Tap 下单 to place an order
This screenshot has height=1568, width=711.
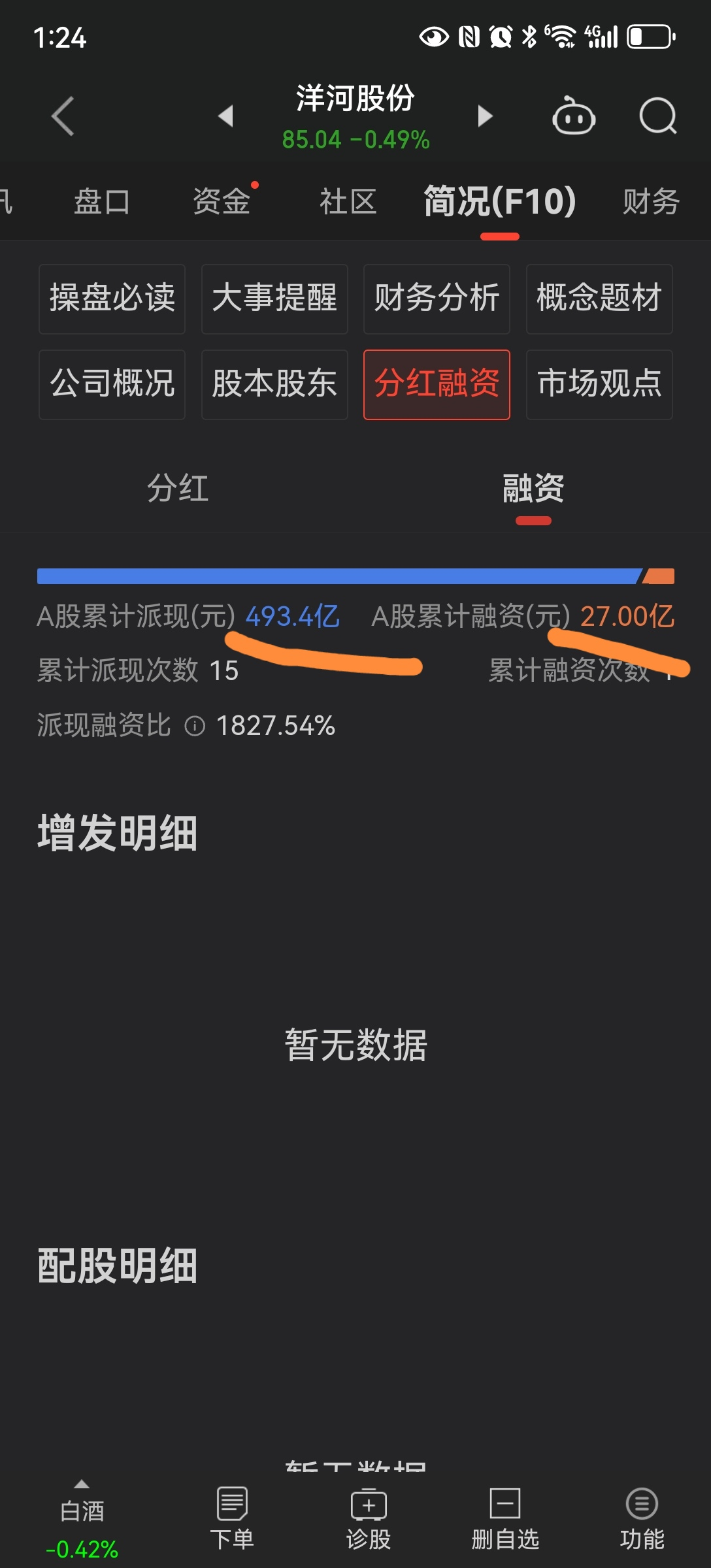pyautogui.click(x=232, y=1518)
